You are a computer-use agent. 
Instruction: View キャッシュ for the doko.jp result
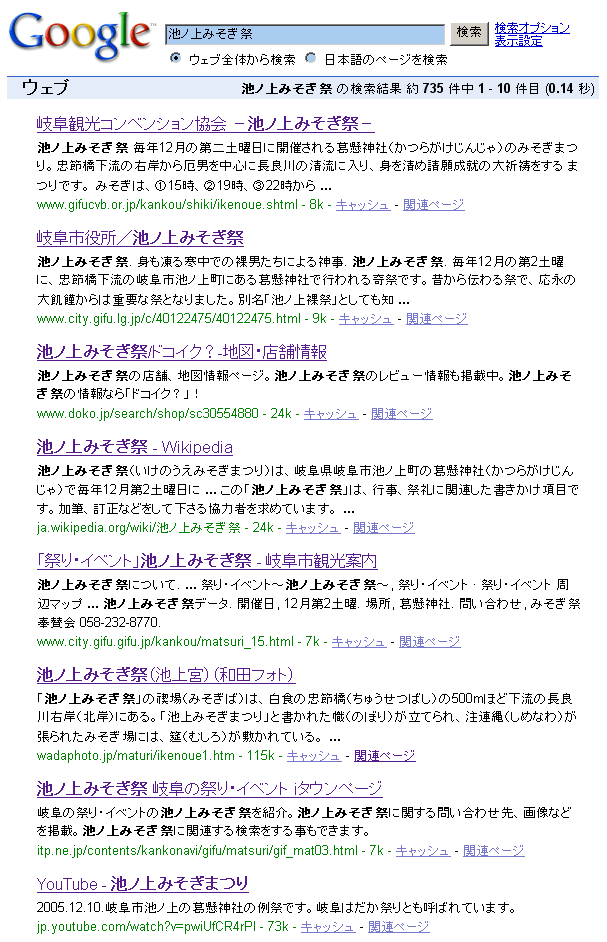pyautogui.click(x=330, y=413)
